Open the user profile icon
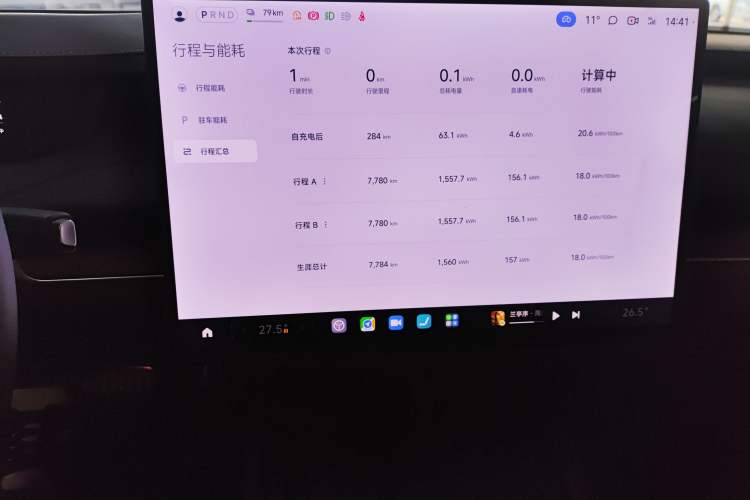Image resolution: width=750 pixels, height=500 pixels. [x=180, y=15]
